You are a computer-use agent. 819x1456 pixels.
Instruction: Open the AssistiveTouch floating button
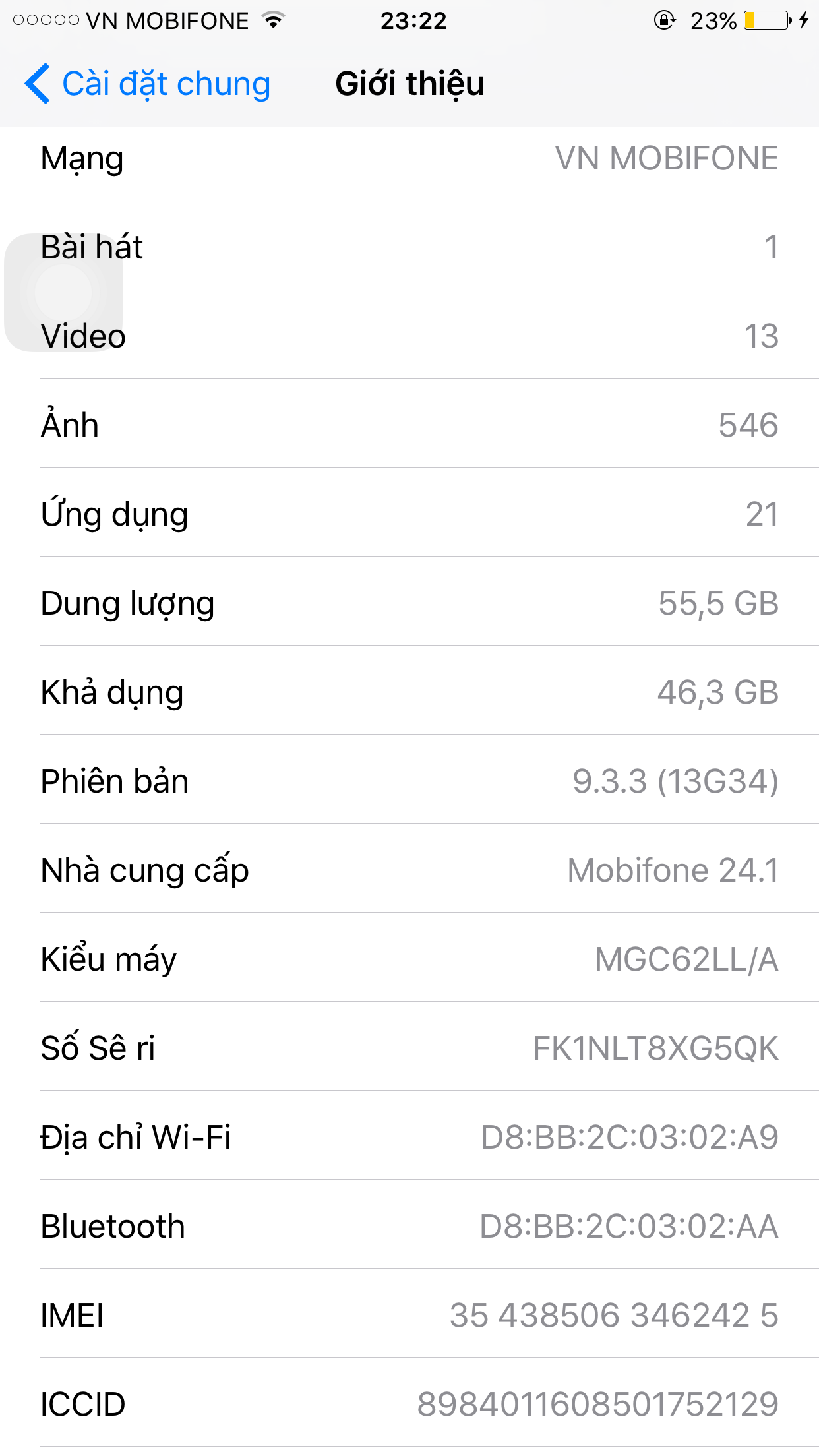63,293
